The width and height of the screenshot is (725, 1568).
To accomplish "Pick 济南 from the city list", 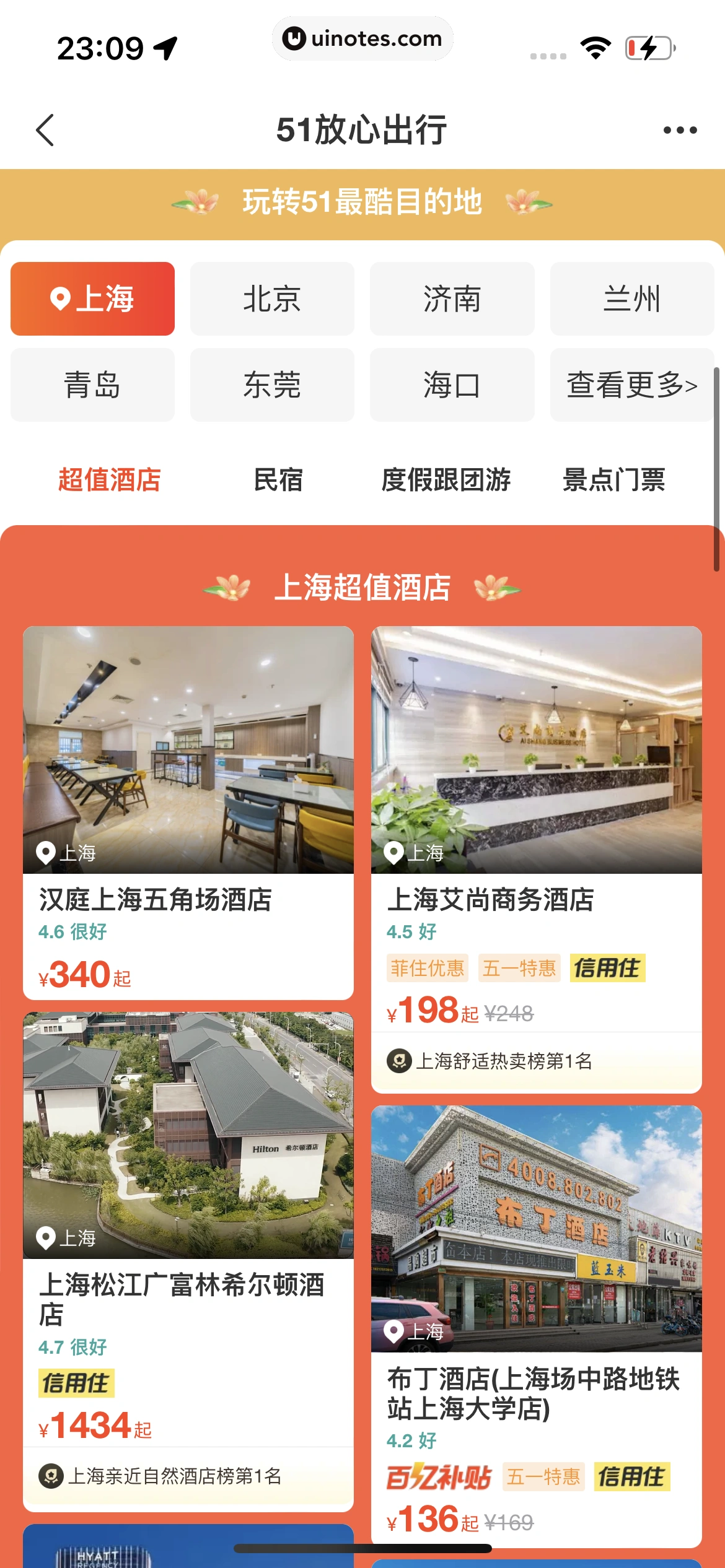I will pos(452,298).
